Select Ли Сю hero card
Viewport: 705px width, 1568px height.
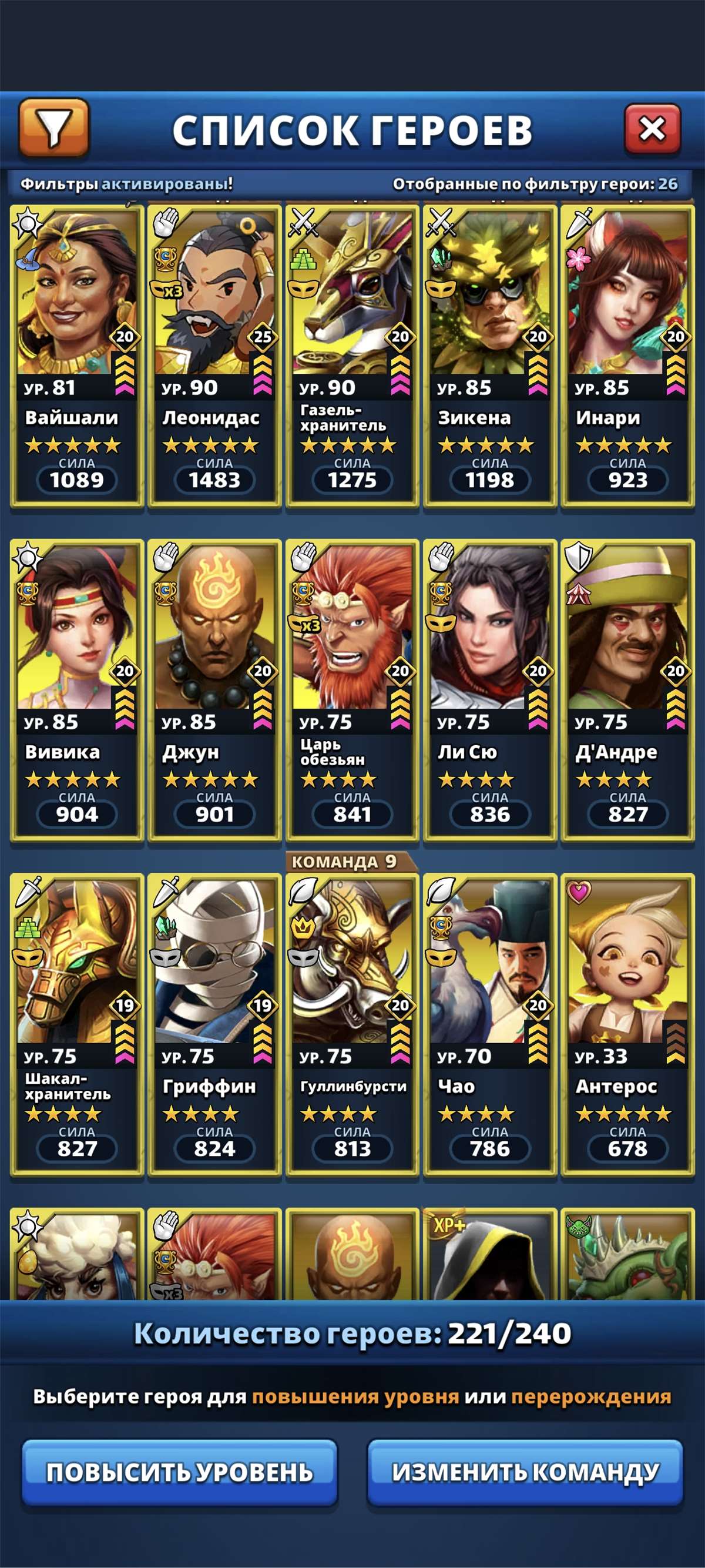pyautogui.click(x=489, y=690)
